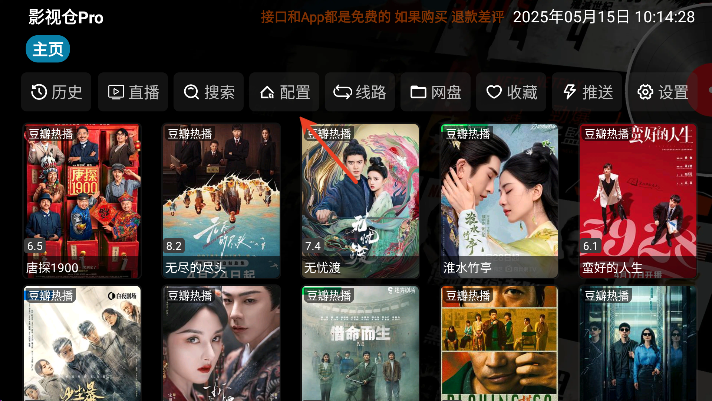Open the 借命而生 poster
This screenshot has width=712, height=401.
pyautogui.click(x=360, y=345)
